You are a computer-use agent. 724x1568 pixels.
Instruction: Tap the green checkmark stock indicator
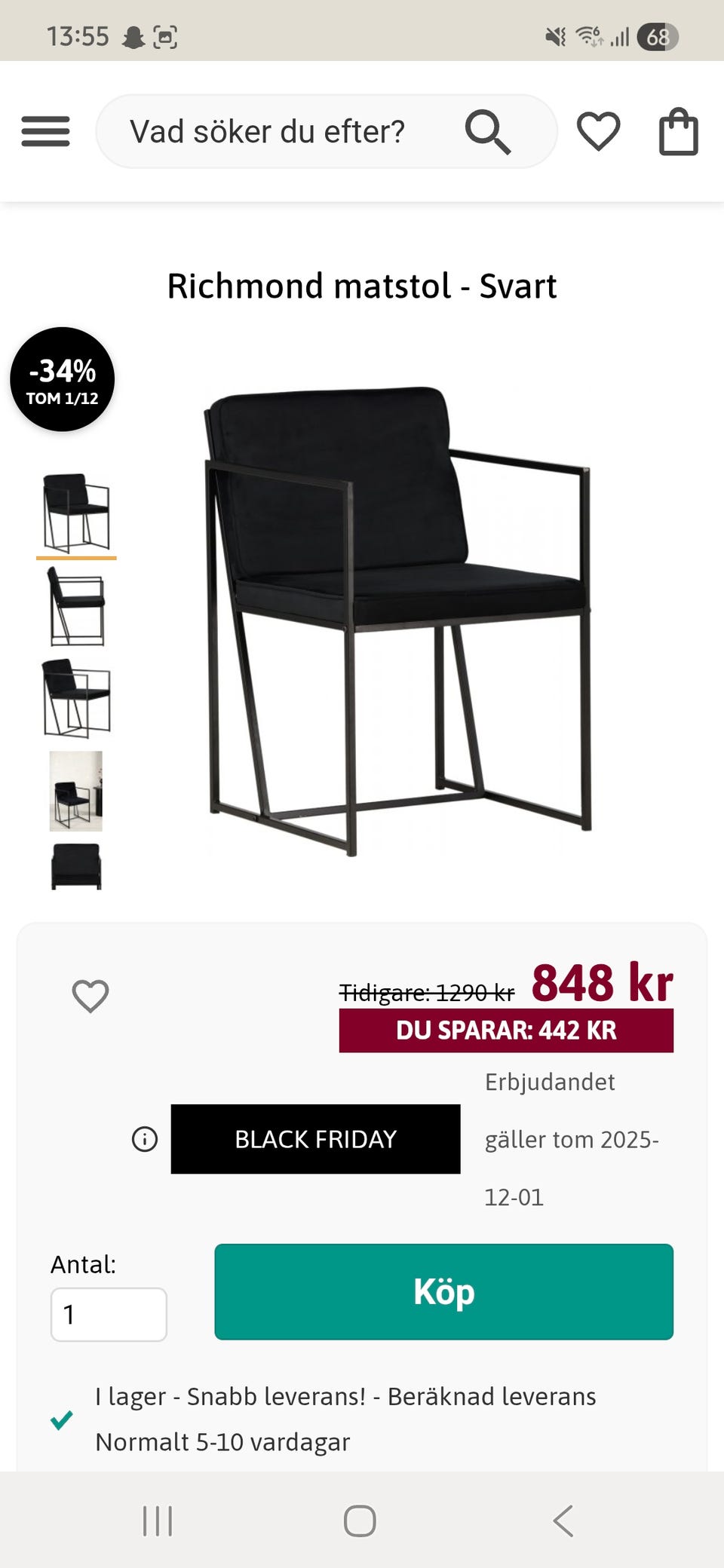(x=62, y=1419)
